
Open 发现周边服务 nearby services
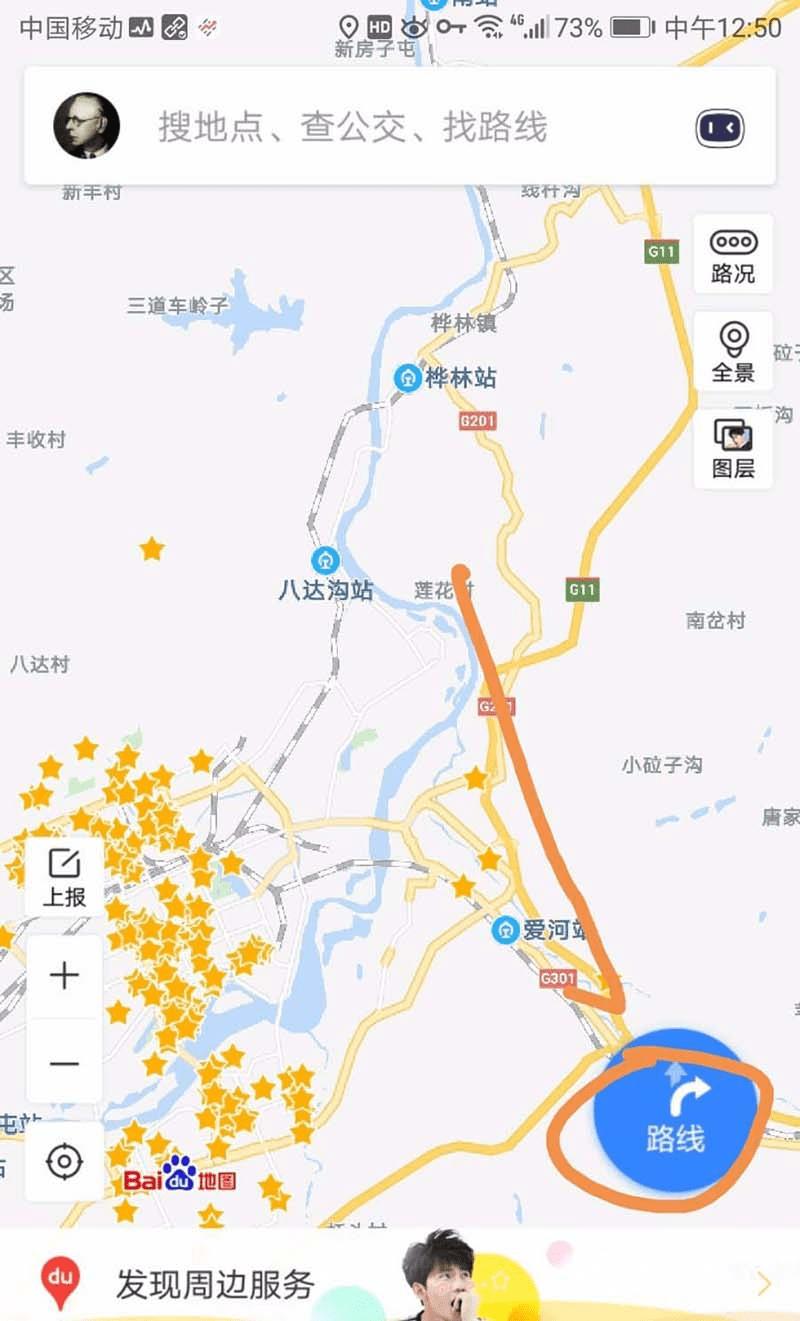215,1284
